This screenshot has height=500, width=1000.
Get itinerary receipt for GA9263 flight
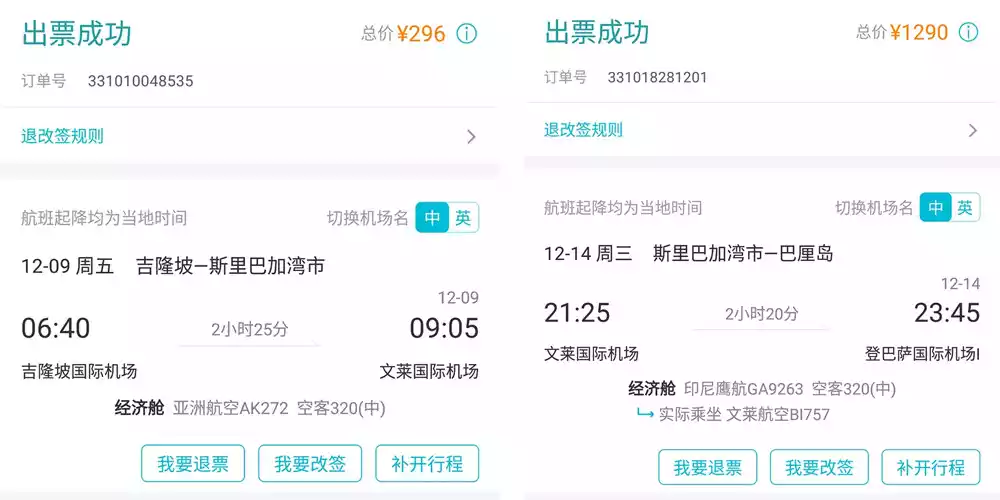pos(930,468)
